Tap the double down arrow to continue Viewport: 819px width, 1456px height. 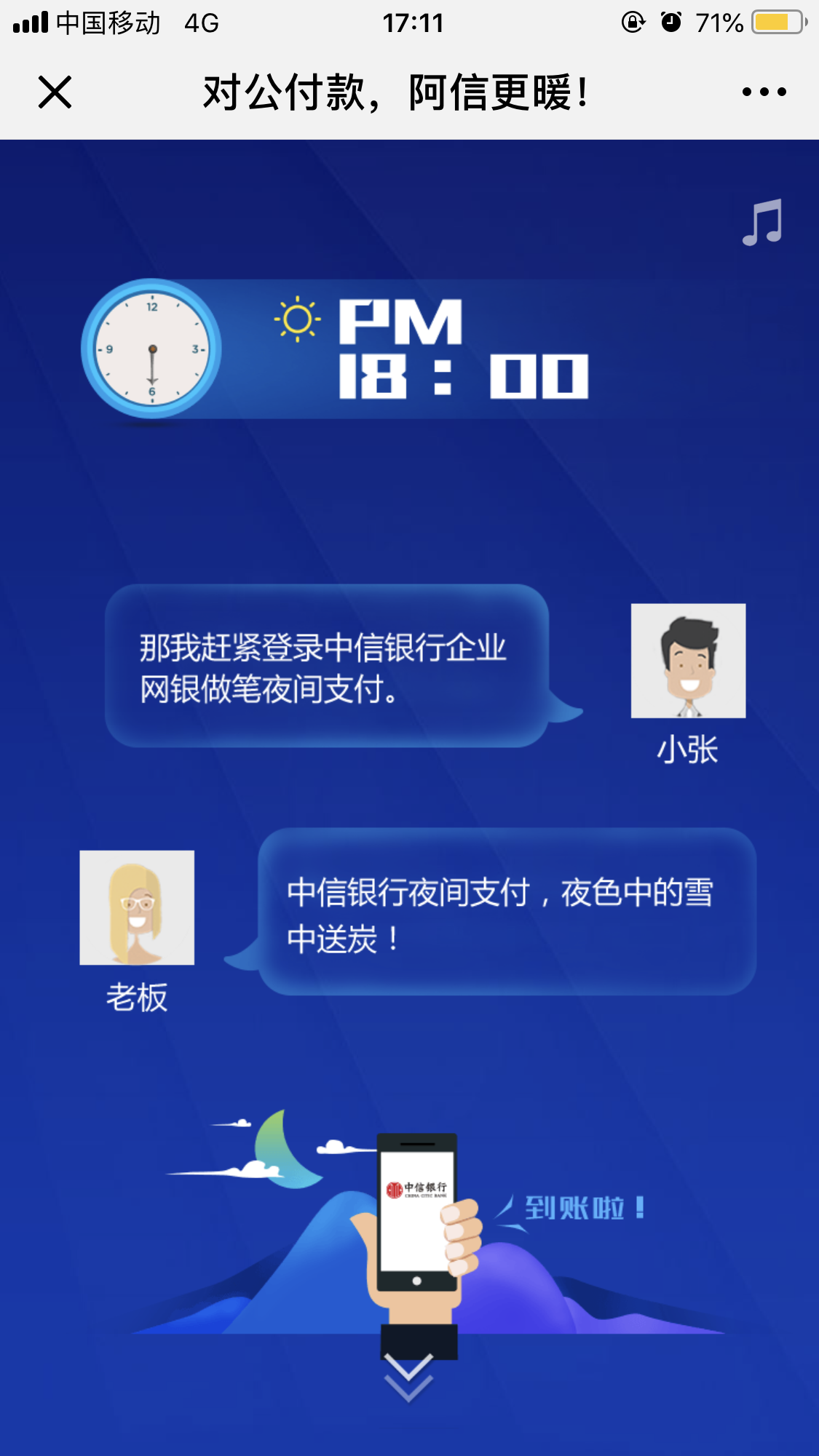tap(408, 1377)
